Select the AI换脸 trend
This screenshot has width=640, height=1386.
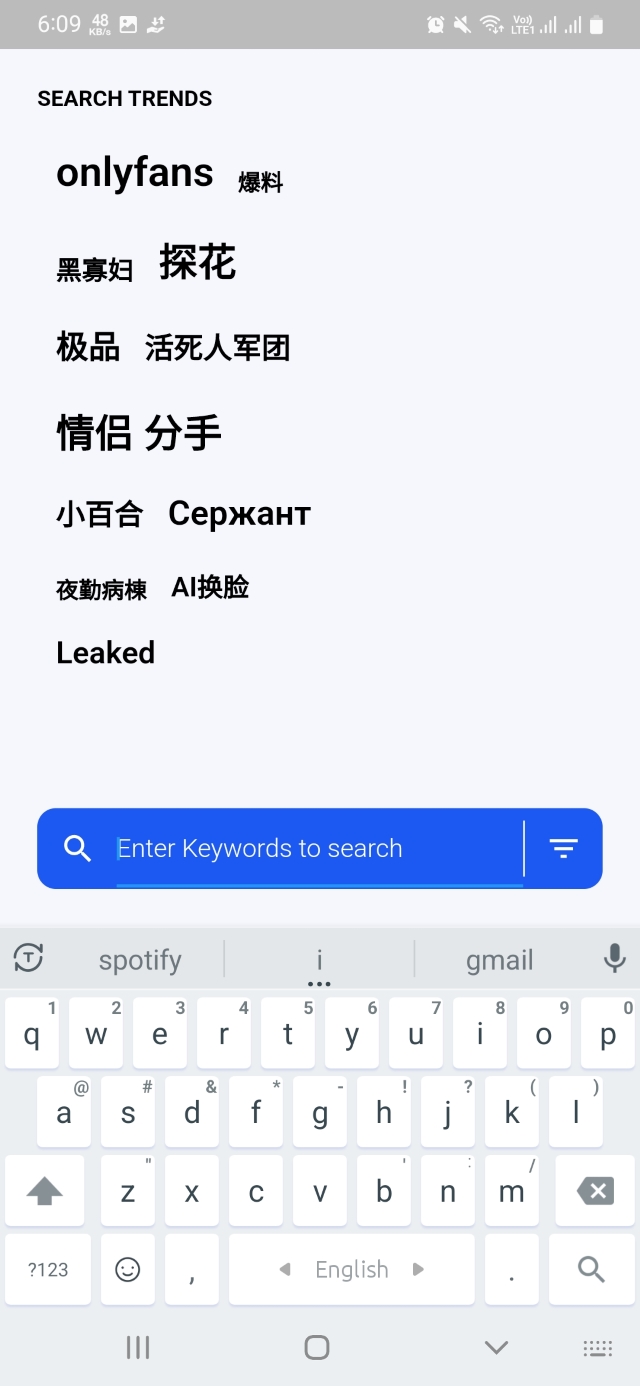tap(210, 587)
